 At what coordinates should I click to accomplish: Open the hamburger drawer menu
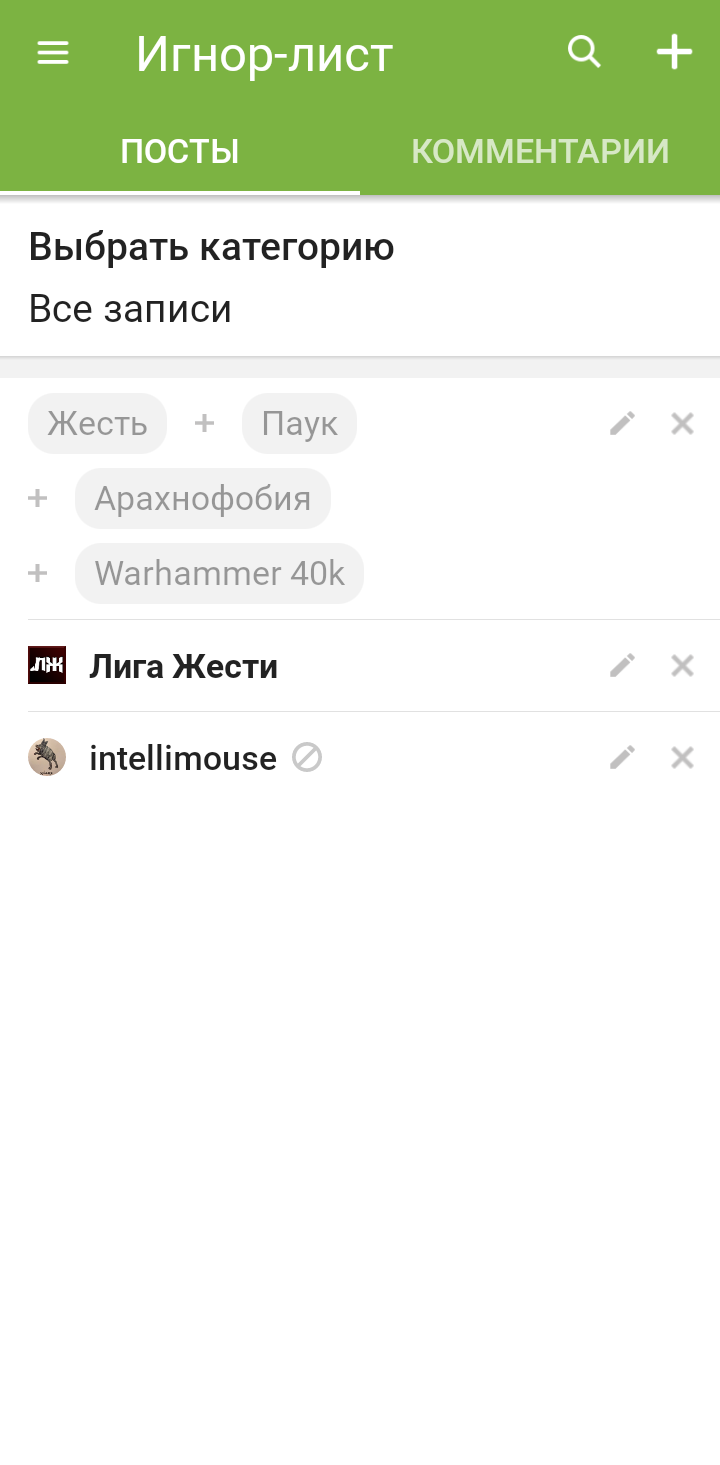[53, 53]
